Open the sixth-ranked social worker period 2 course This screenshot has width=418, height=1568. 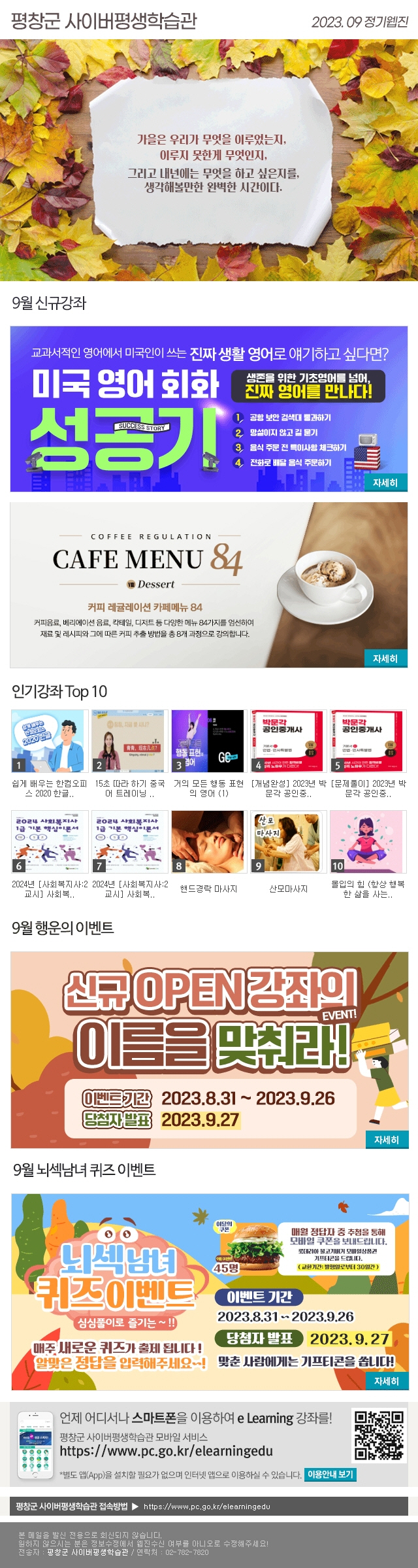click(x=48, y=842)
